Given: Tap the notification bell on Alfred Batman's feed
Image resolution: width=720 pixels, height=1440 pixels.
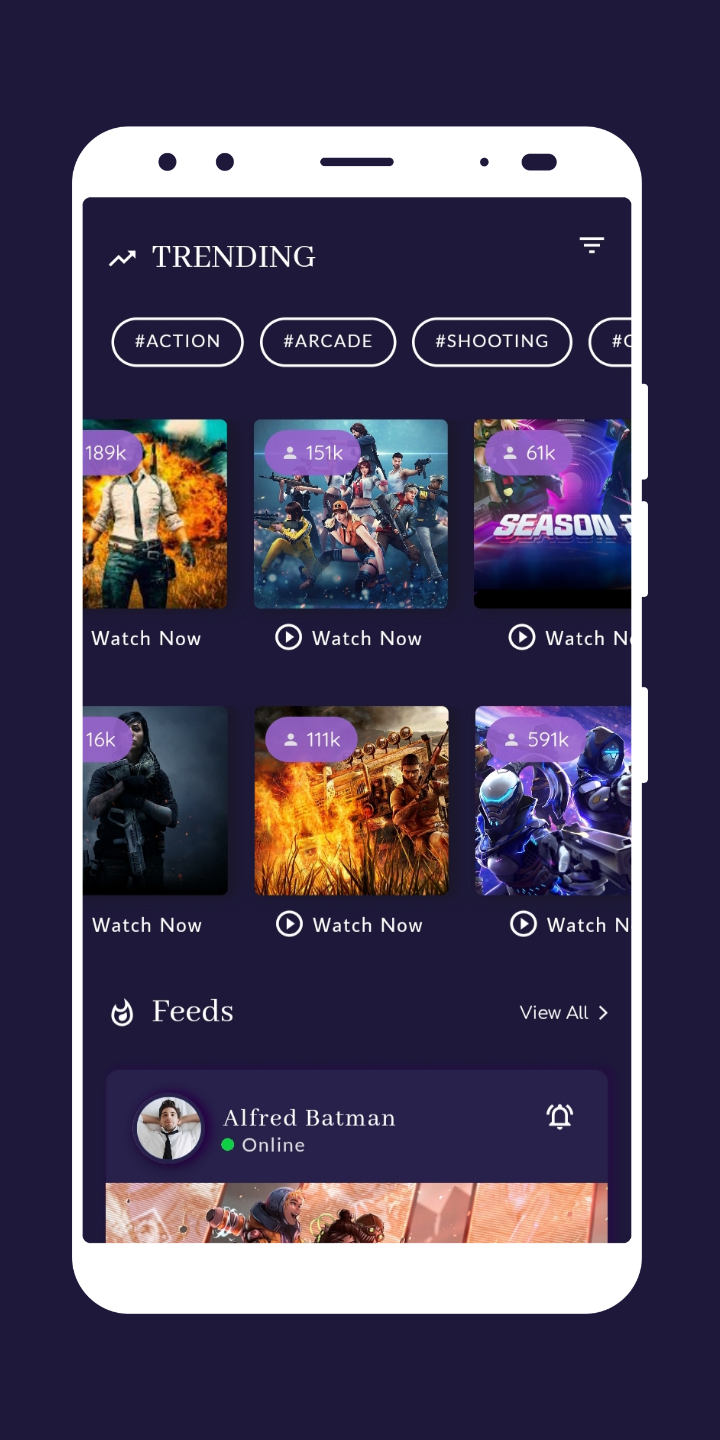Looking at the screenshot, I should [560, 1117].
